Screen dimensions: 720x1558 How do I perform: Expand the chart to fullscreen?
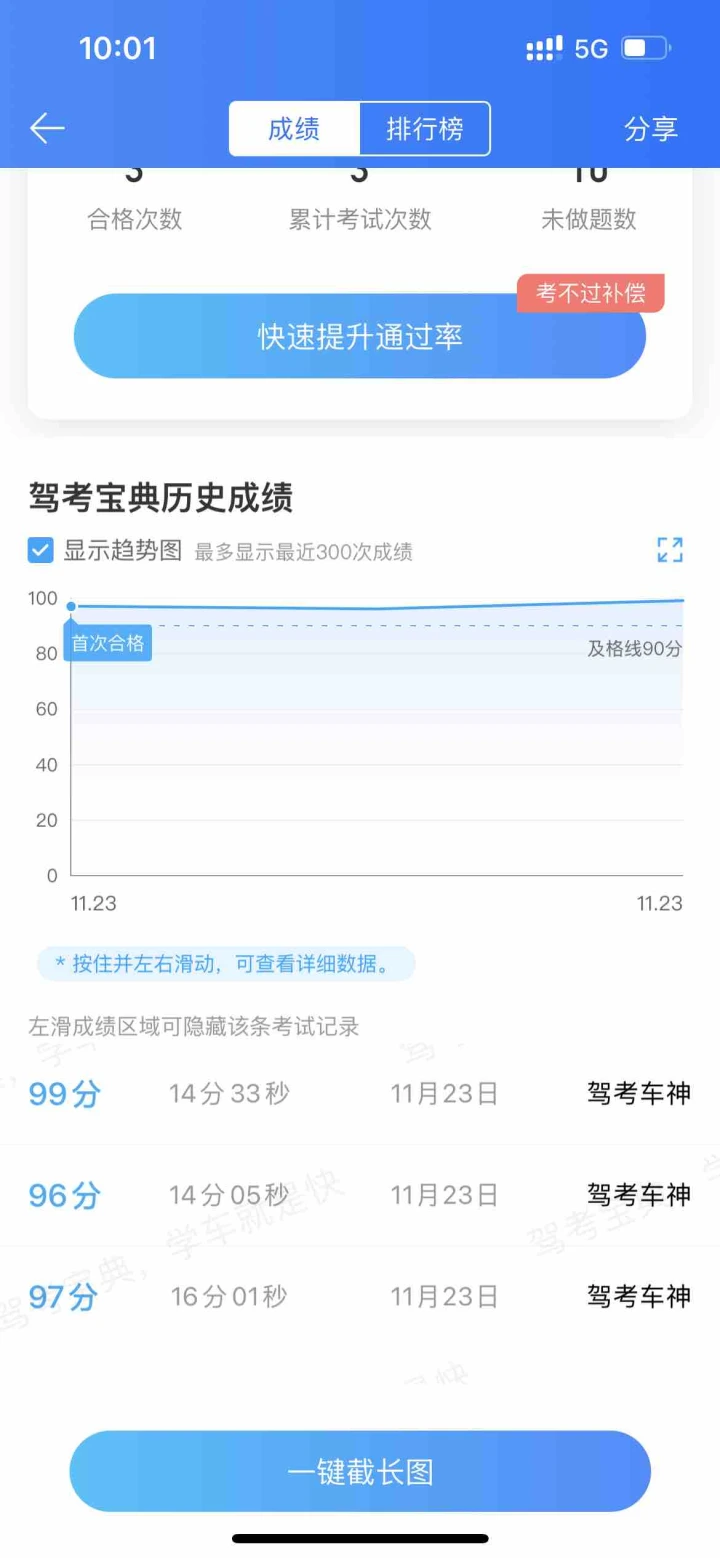coord(670,549)
